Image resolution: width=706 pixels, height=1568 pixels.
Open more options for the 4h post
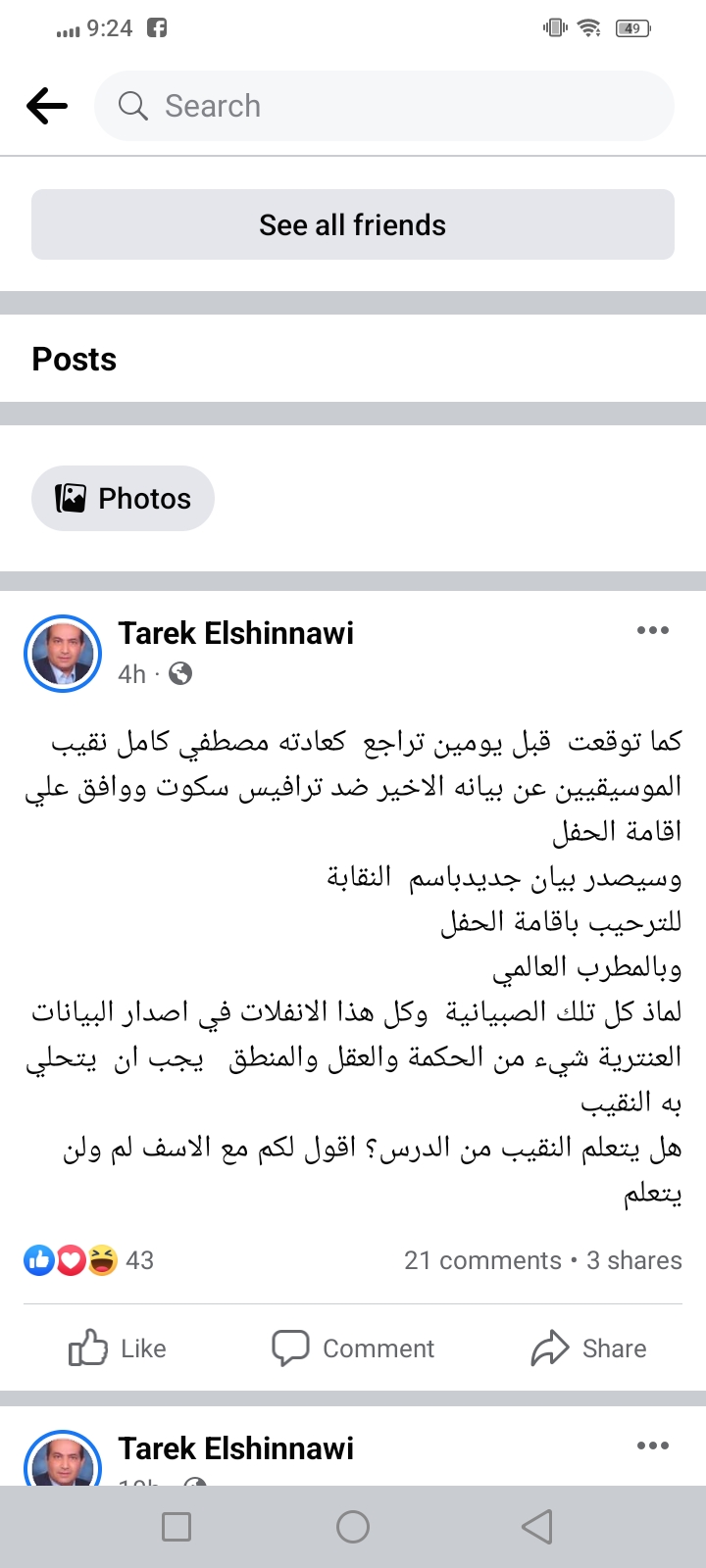[652, 630]
